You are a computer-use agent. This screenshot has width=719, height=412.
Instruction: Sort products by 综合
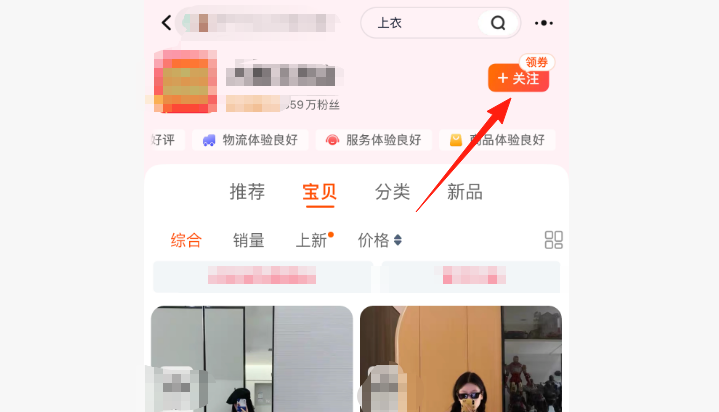coord(186,240)
